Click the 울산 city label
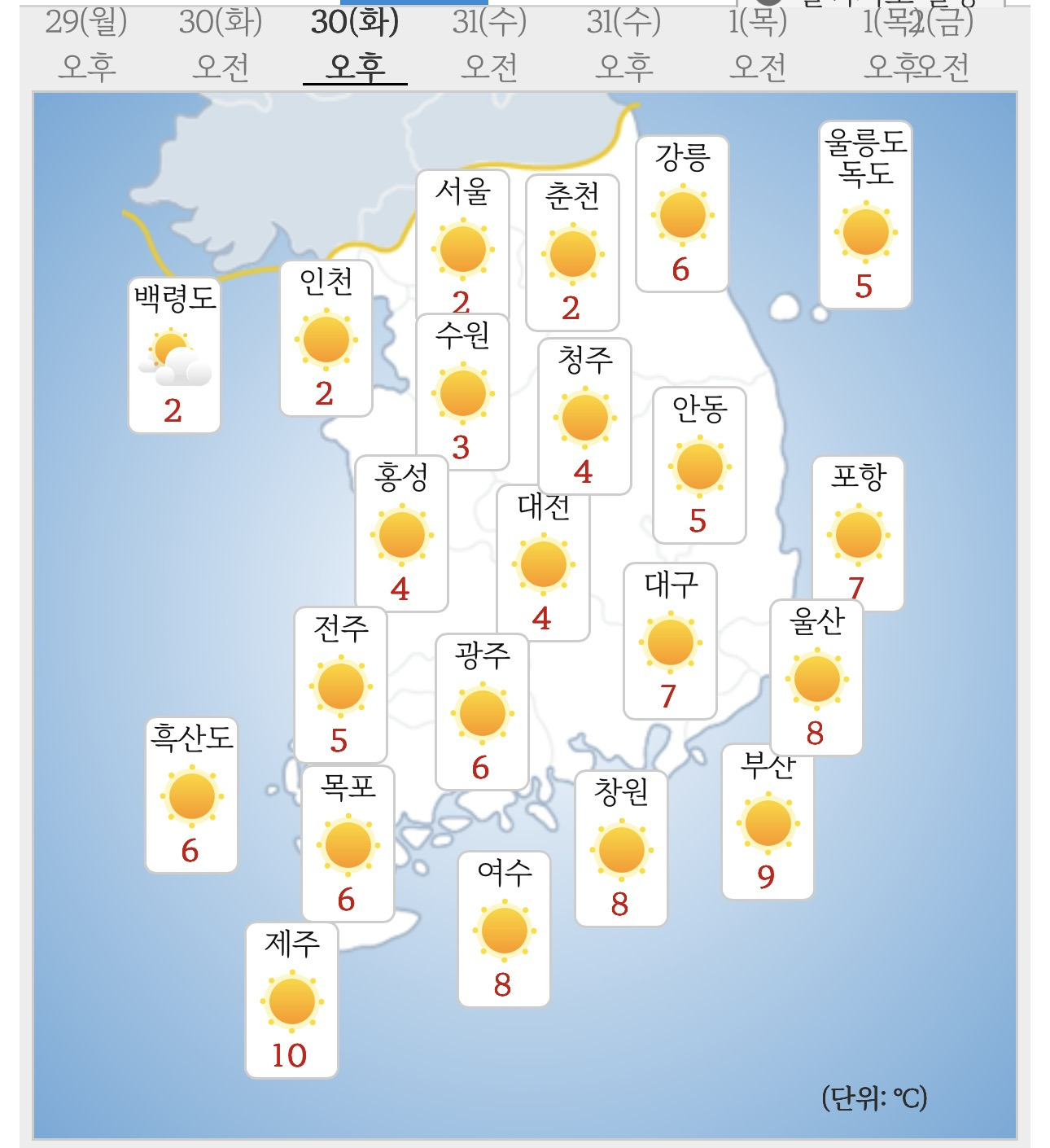 point(818,623)
